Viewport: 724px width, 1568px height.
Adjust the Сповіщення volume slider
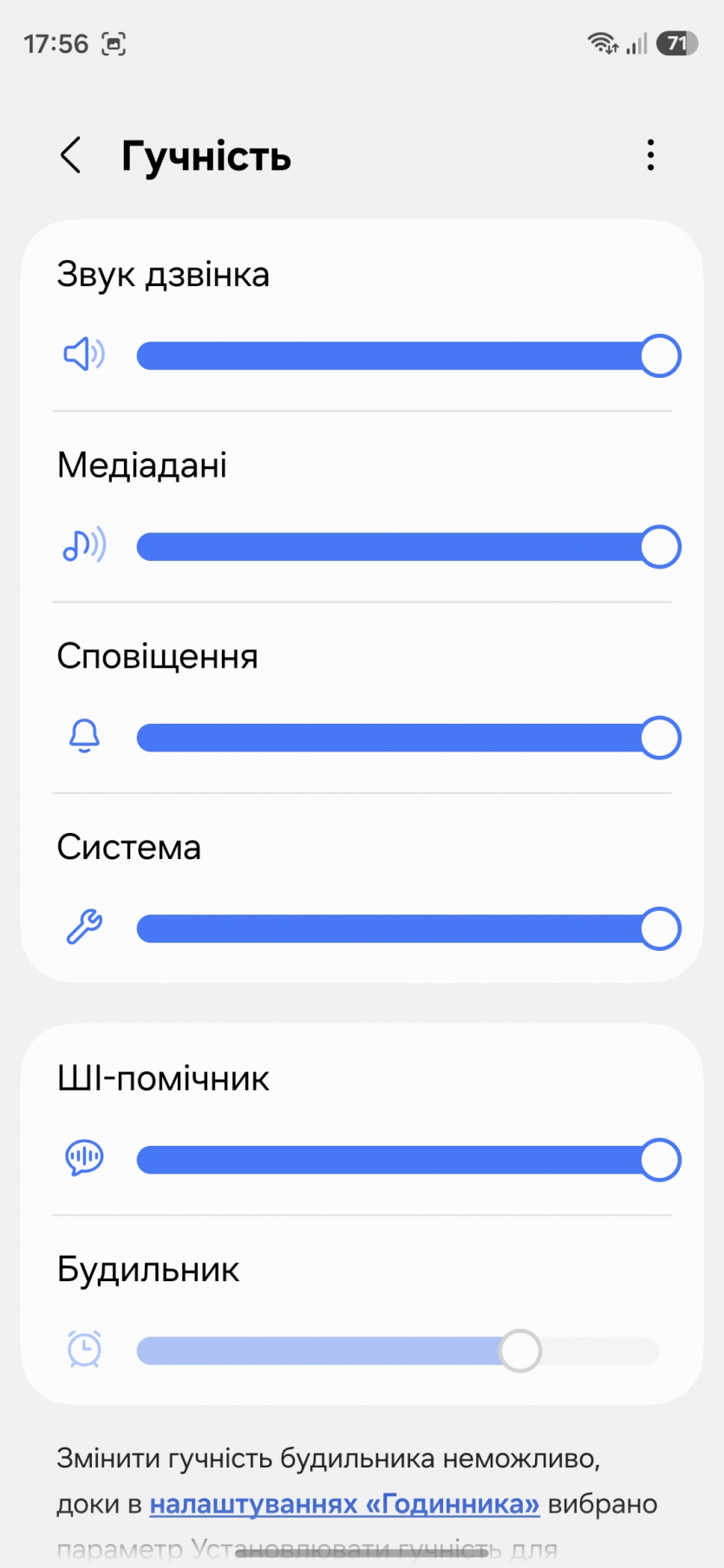click(399, 738)
